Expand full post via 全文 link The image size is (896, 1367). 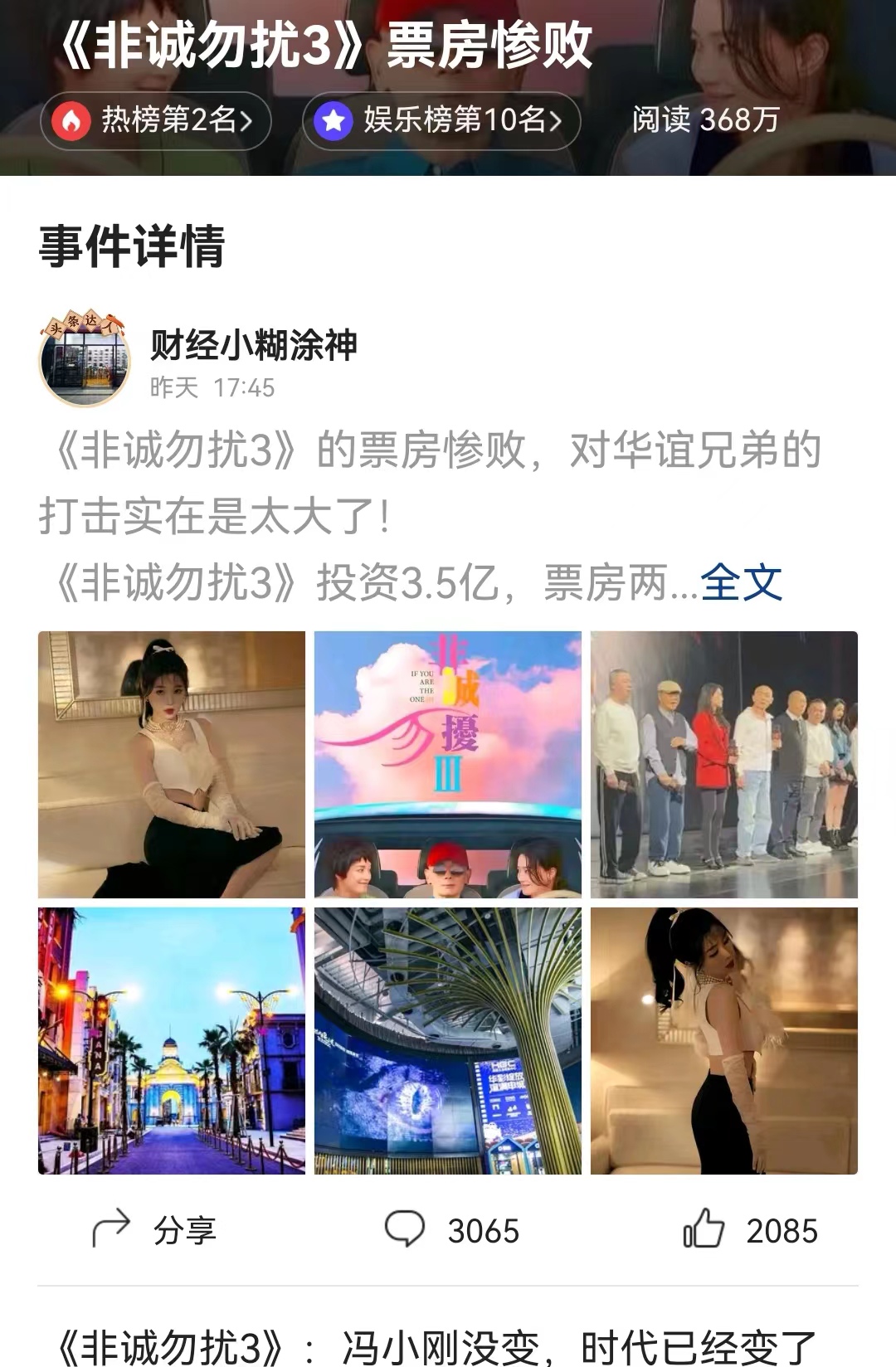point(741,584)
